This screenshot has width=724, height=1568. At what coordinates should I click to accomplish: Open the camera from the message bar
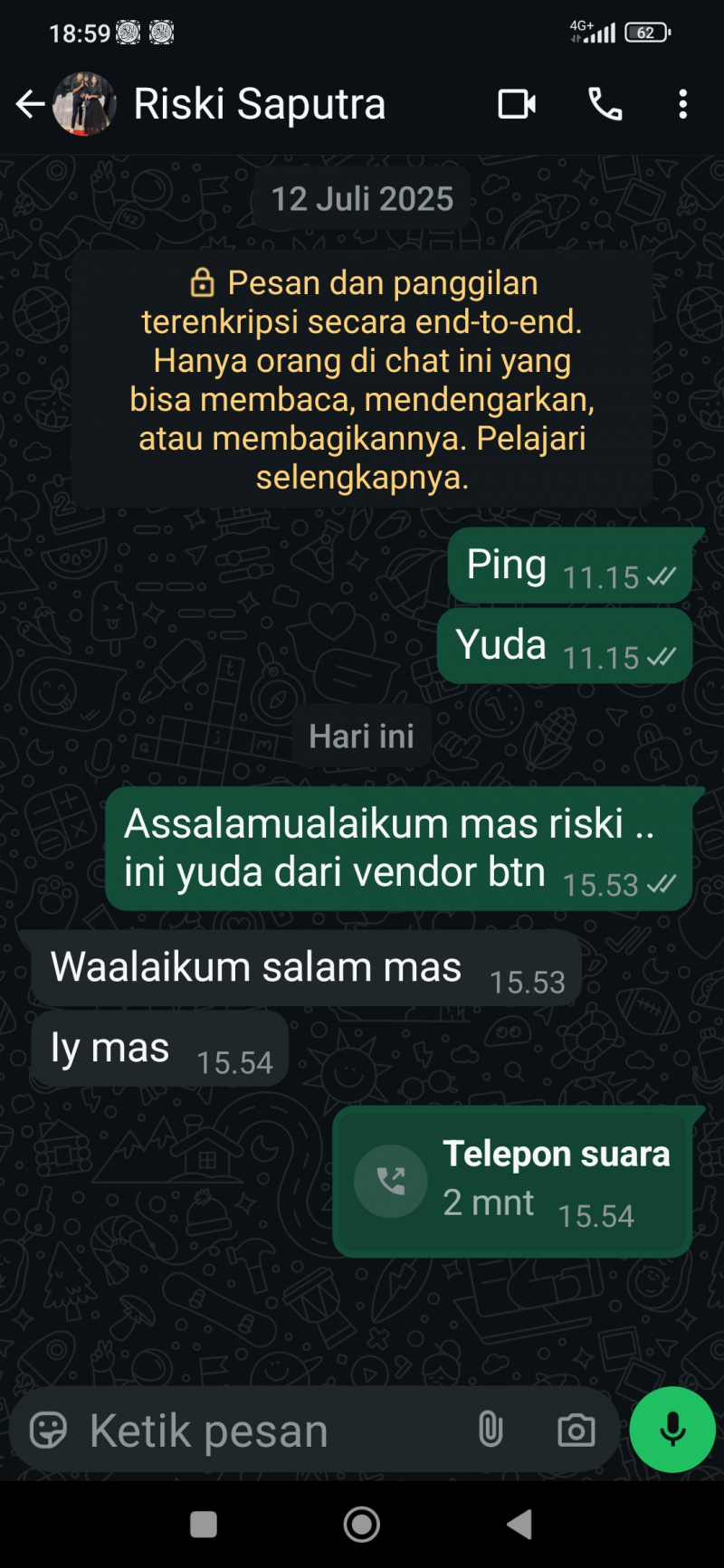[576, 1430]
